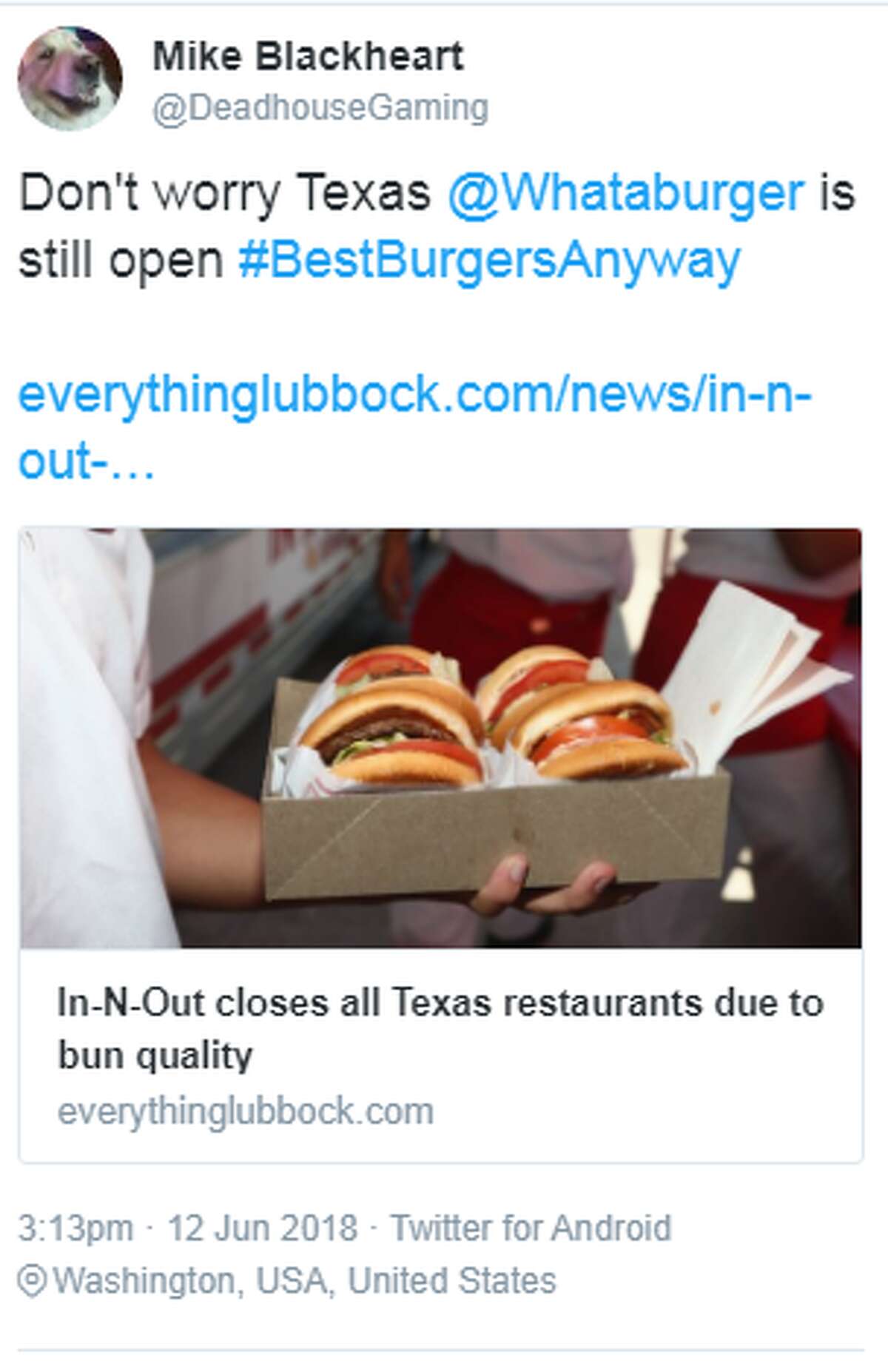Screen dimensions: 888x1372
Task: View the burger tray photo
Action: [x=444, y=740]
